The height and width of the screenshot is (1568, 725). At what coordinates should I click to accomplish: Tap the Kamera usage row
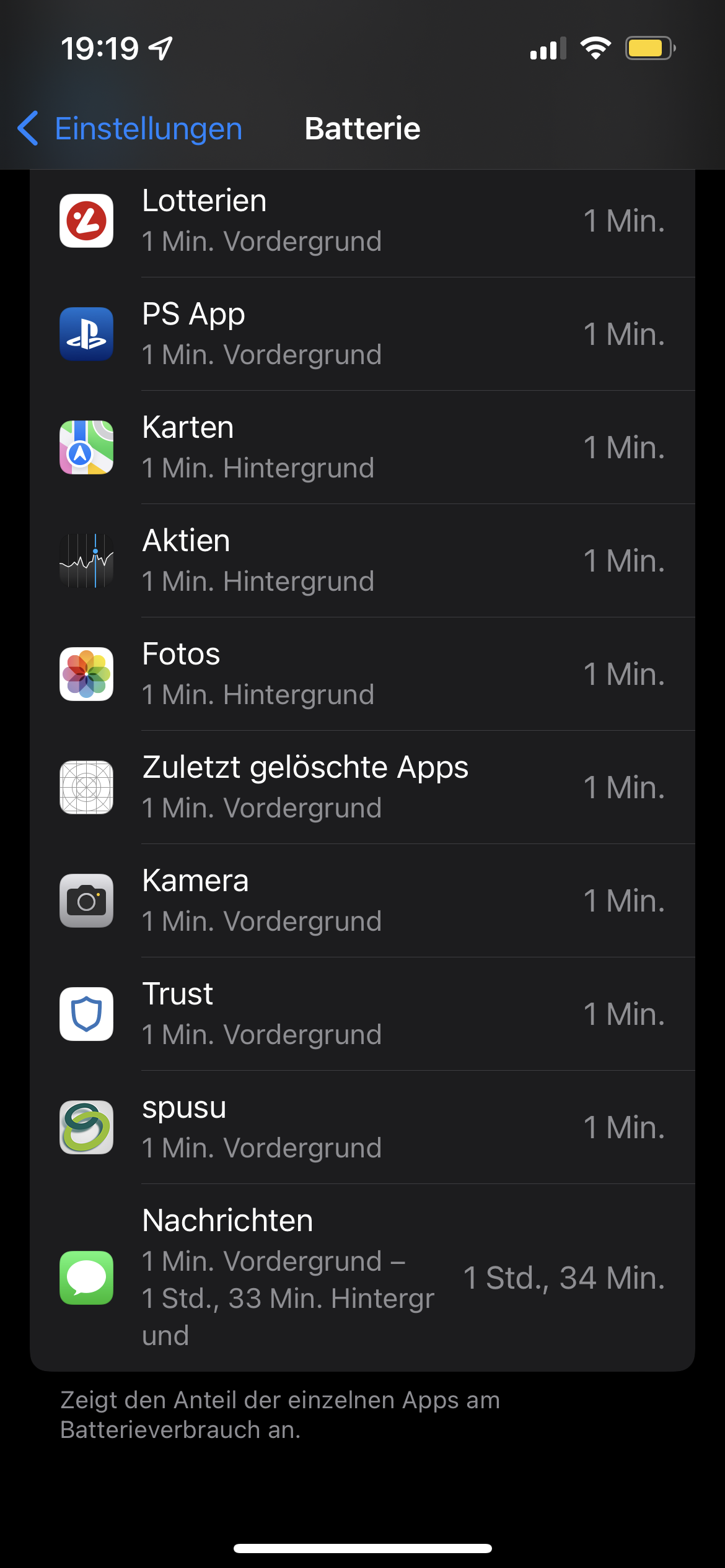[x=362, y=901]
